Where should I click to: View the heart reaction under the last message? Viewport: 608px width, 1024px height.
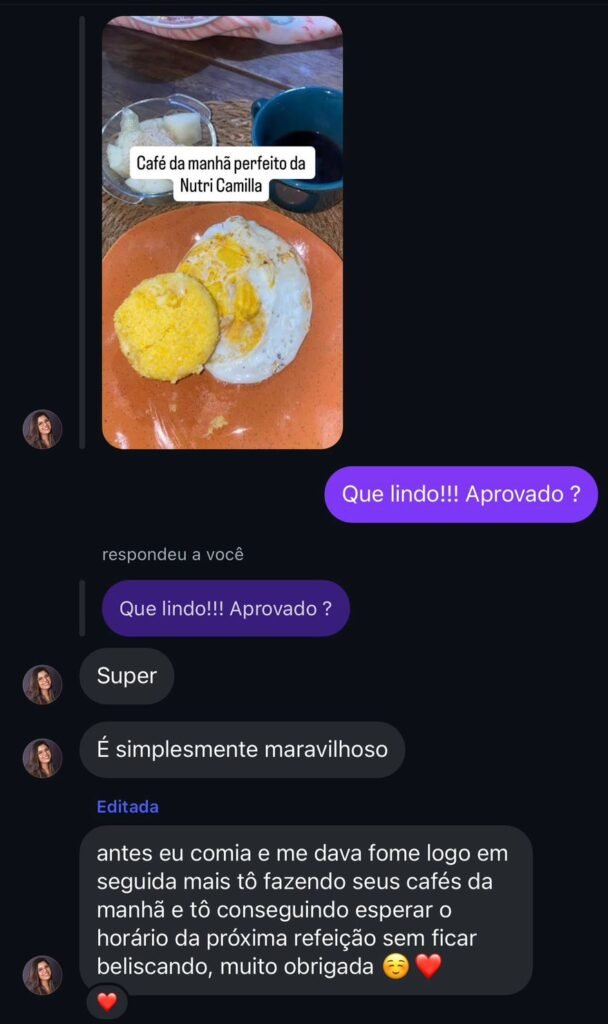coord(107,1001)
